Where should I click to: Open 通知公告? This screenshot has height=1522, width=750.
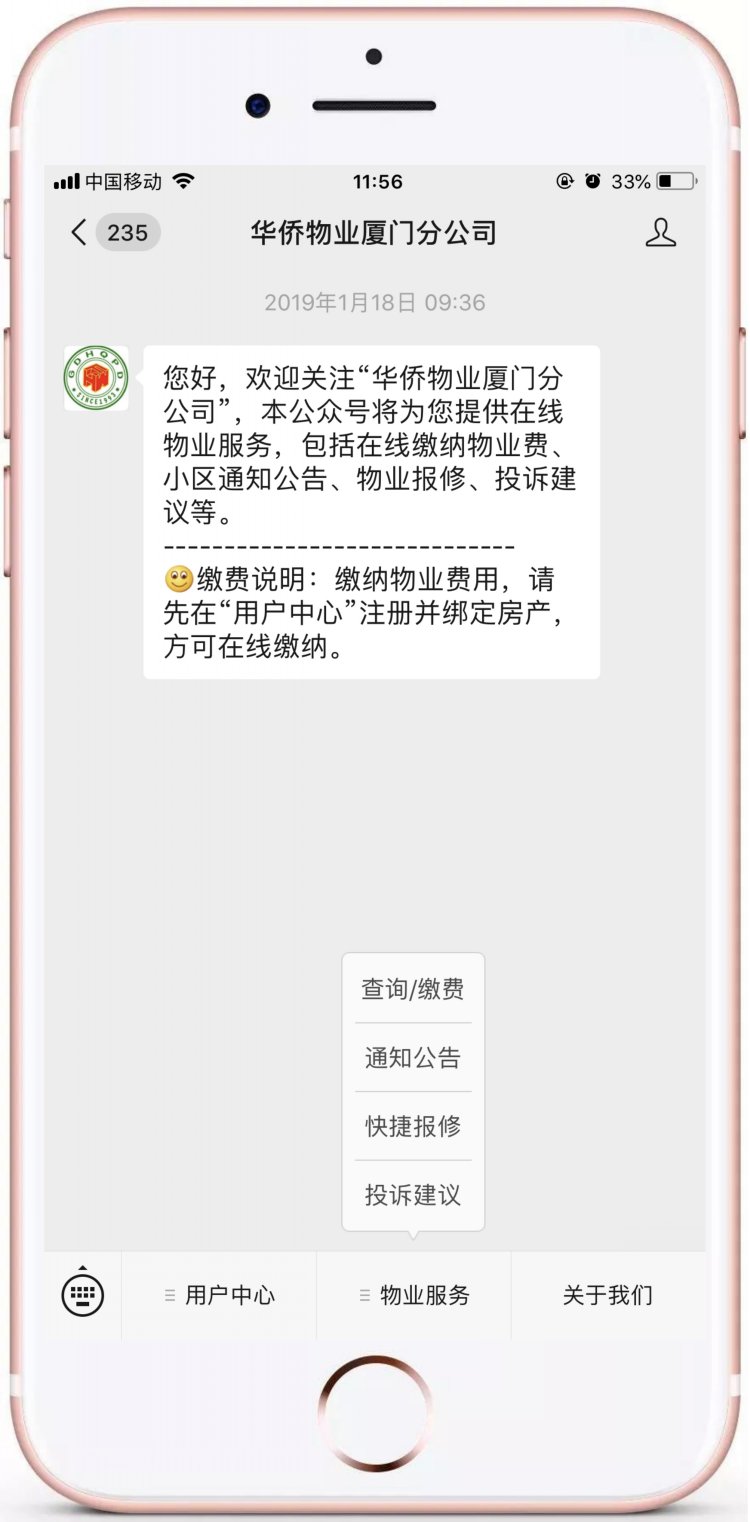[x=413, y=1058]
